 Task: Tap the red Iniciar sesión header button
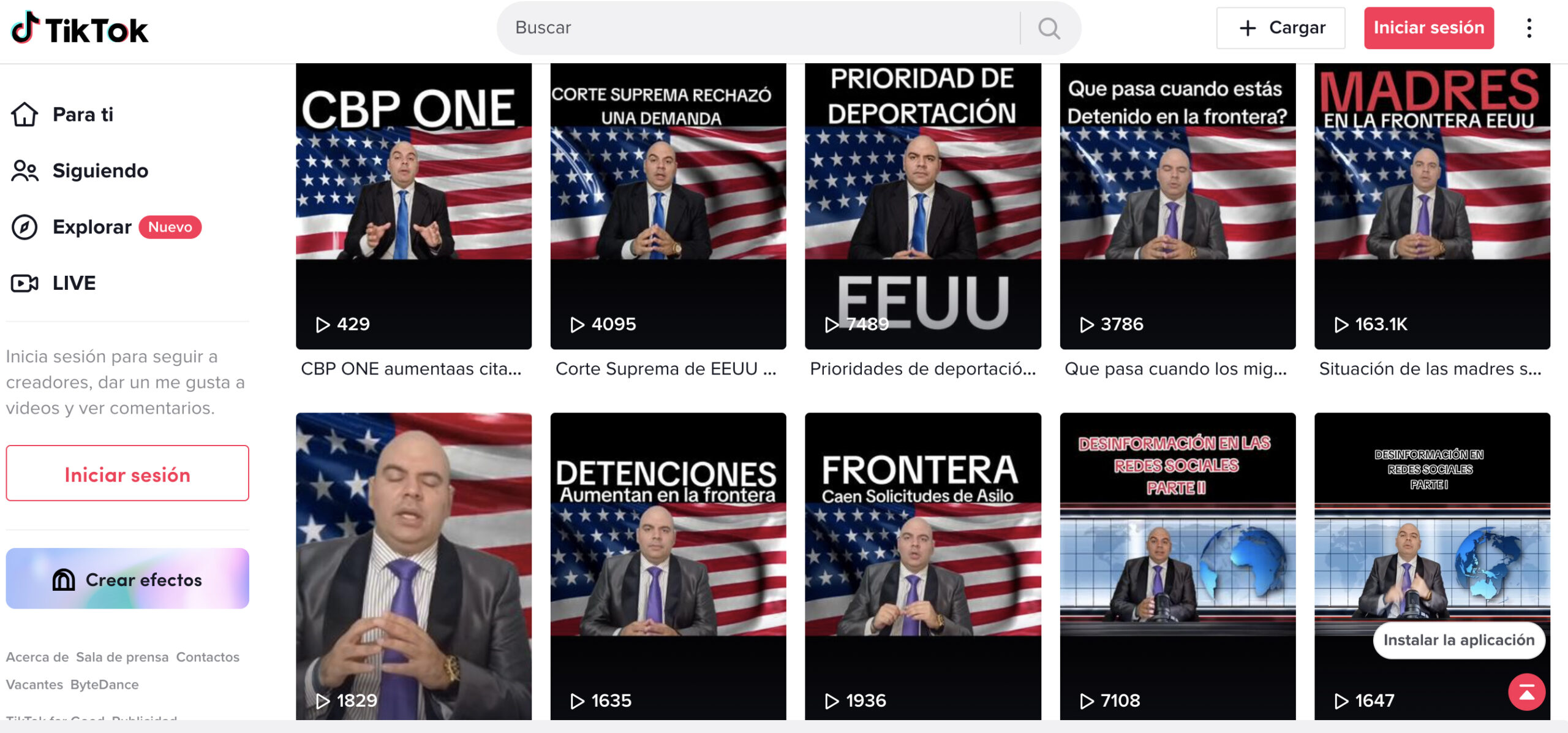tap(1428, 28)
